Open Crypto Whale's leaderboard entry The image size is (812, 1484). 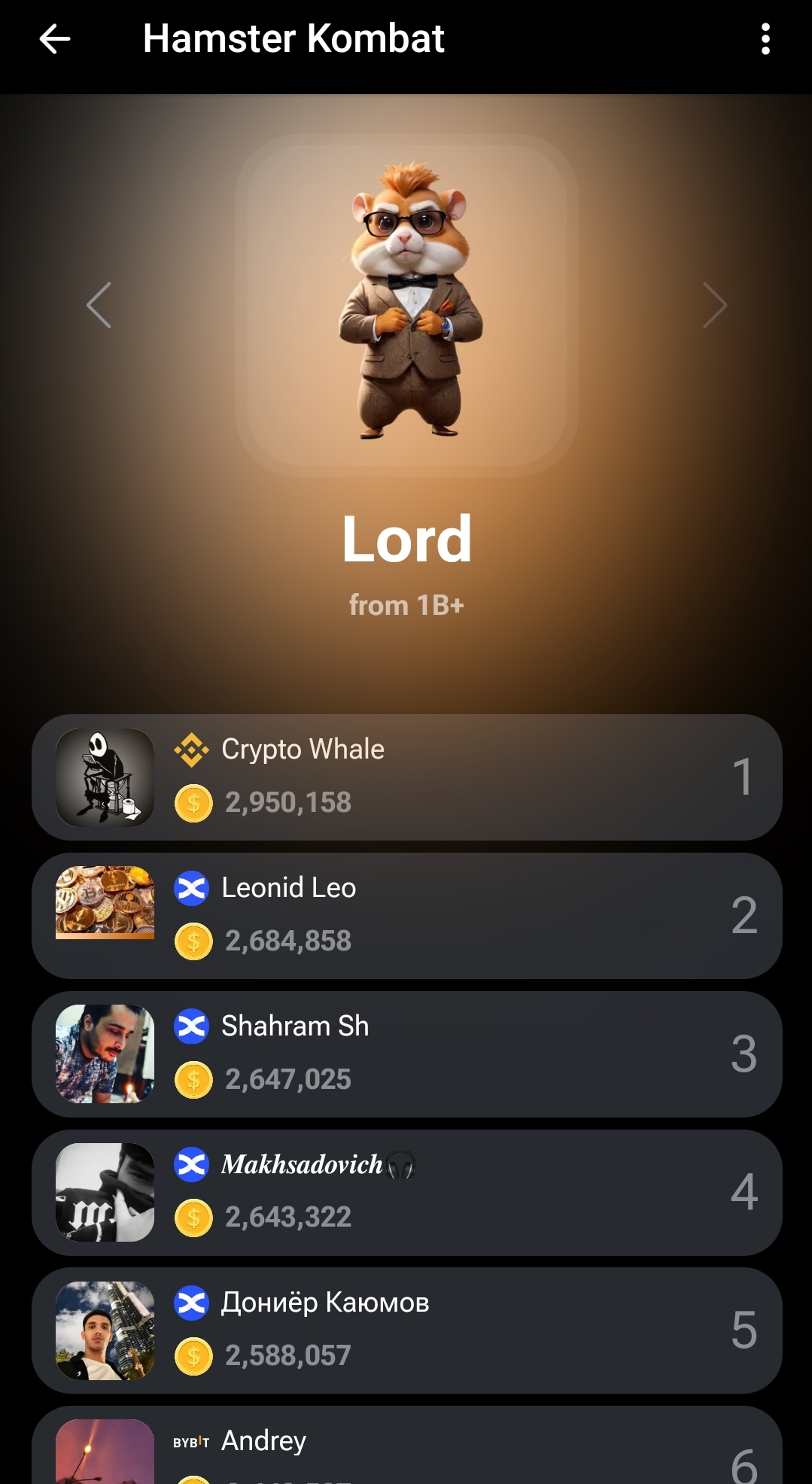pyautogui.click(x=406, y=777)
